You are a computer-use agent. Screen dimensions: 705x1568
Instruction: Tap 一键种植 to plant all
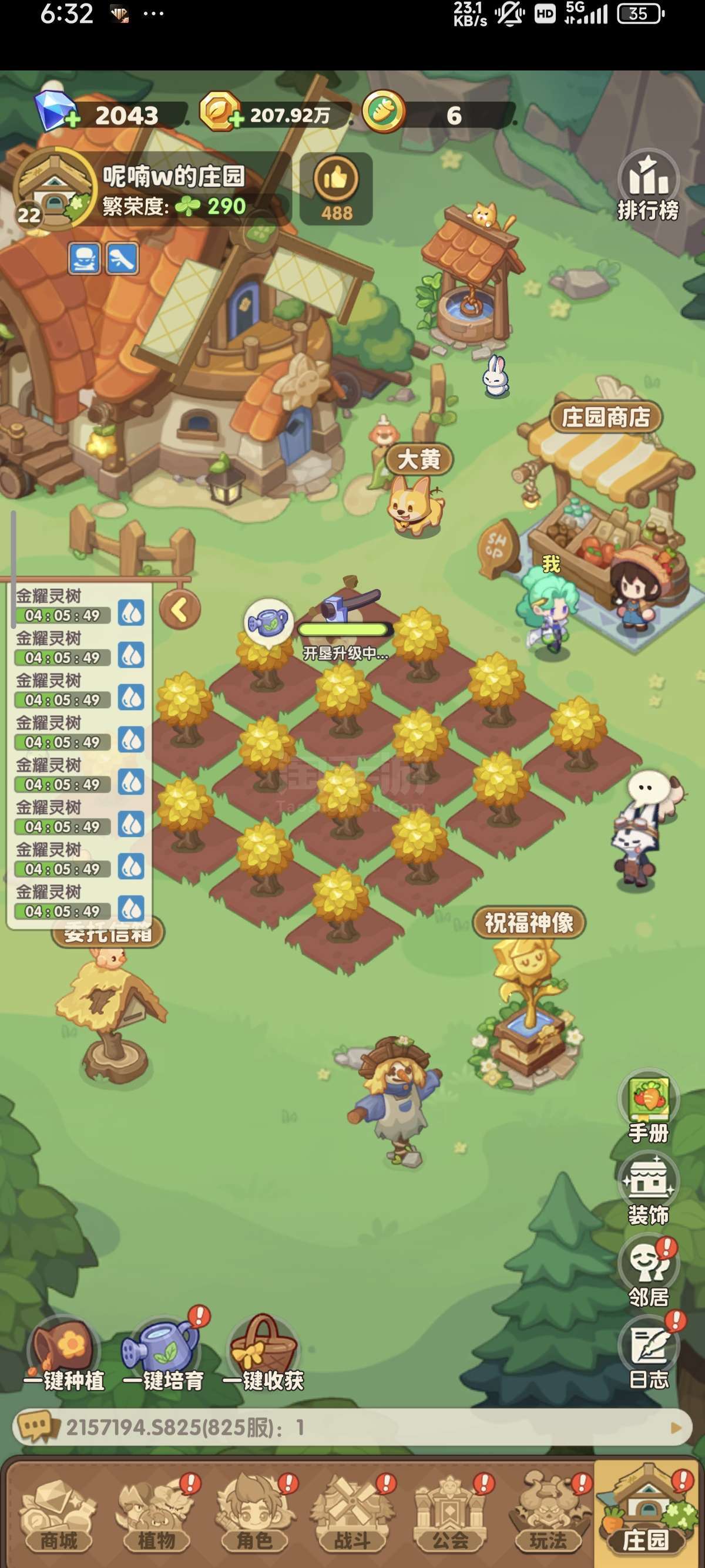tap(64, 1356)
